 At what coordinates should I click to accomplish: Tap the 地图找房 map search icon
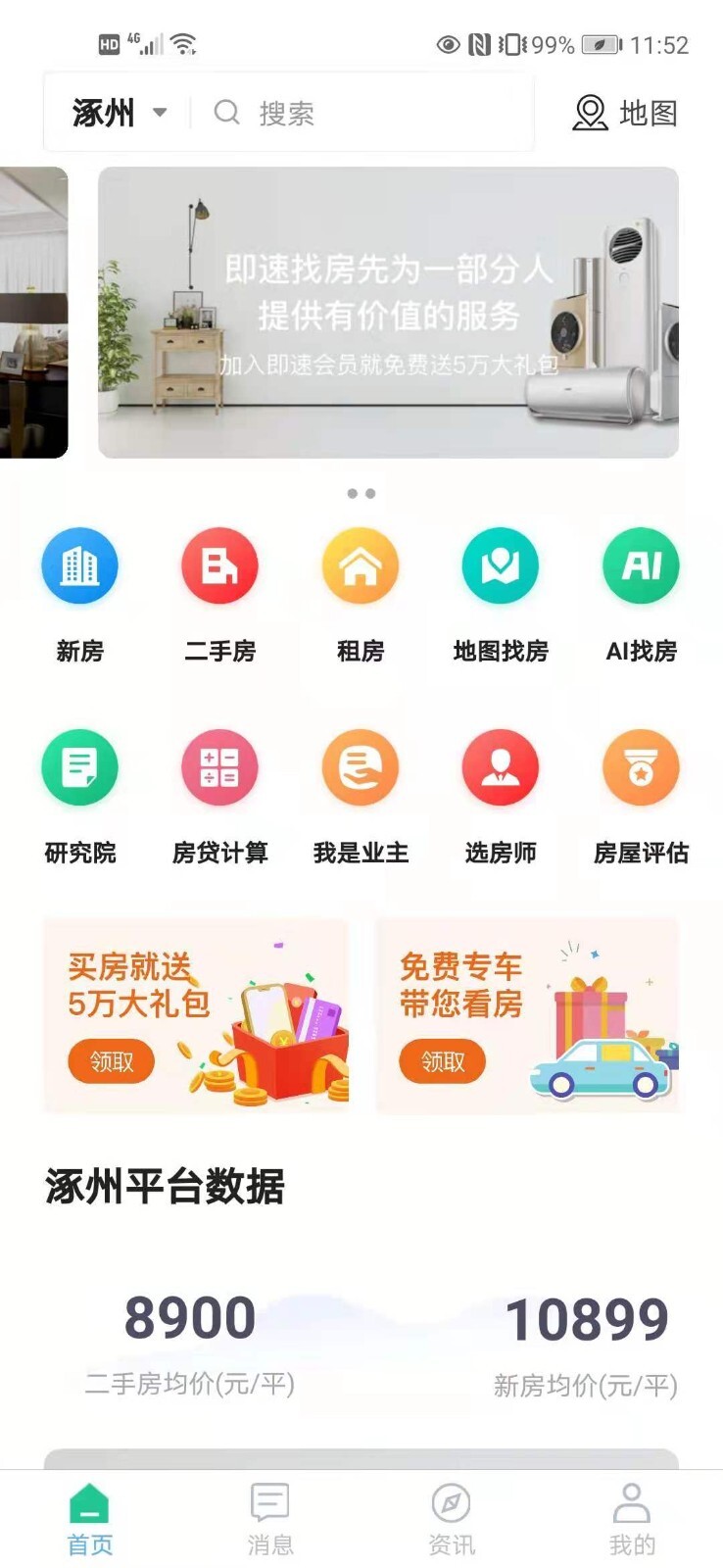coord(500,564)
